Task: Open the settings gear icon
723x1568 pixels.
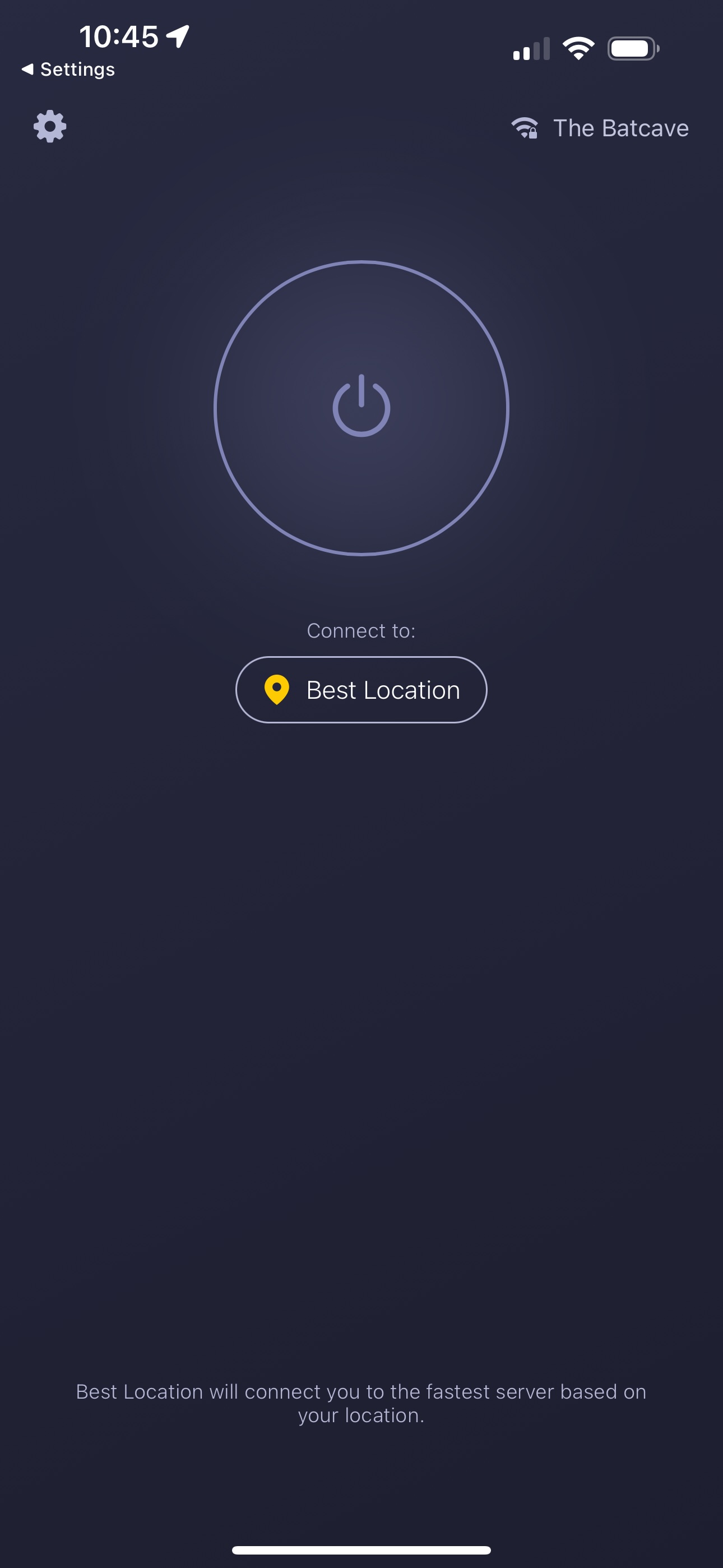Action: pos(50,127)
